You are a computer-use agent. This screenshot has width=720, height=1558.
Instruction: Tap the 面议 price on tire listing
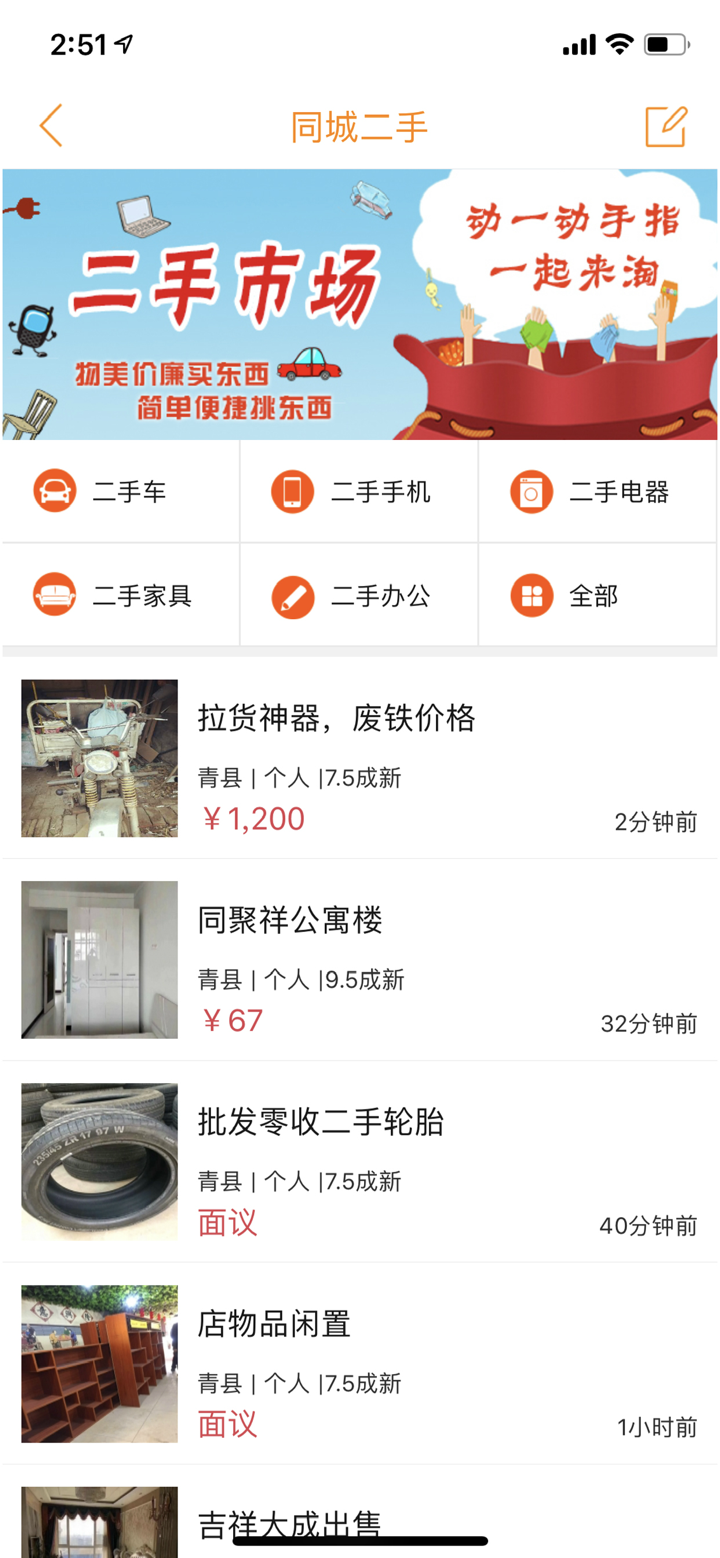coord(226,1222)
